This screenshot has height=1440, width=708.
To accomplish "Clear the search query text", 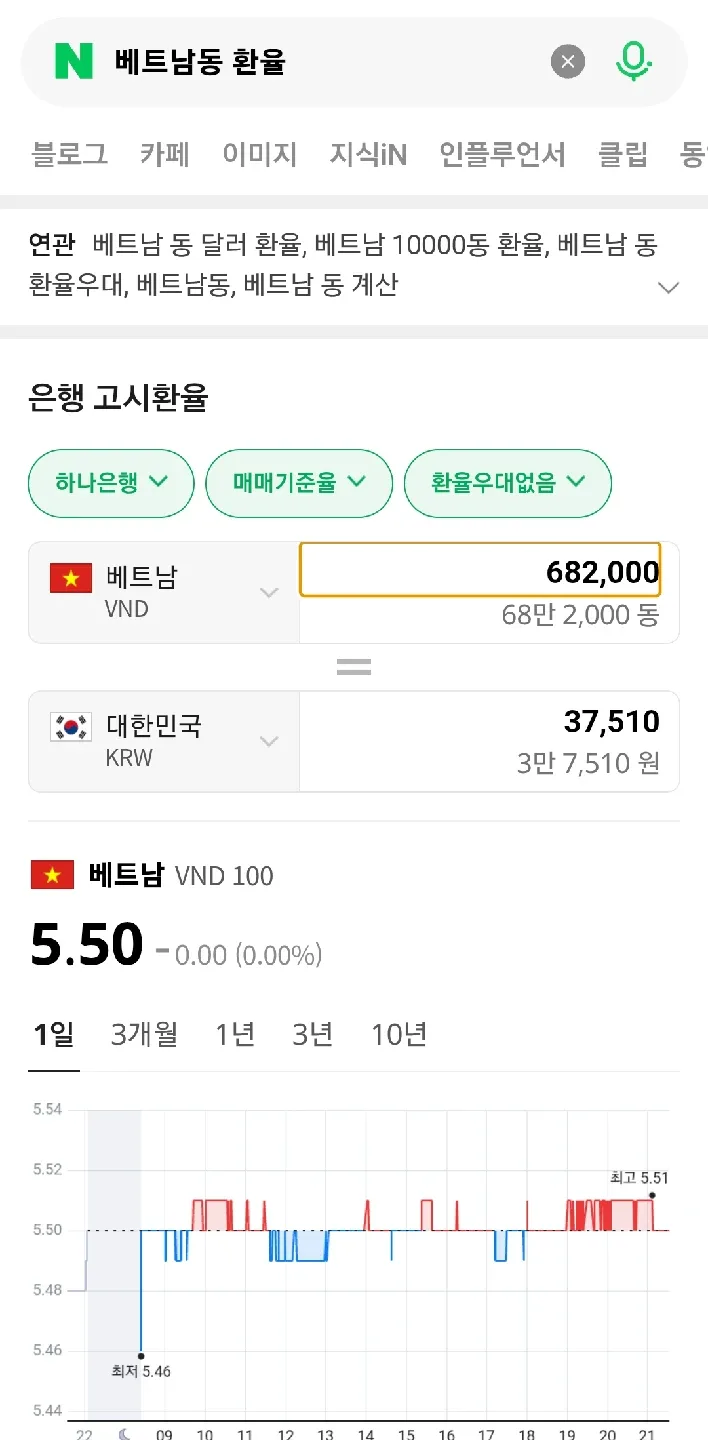I will [x=567, y=62].
